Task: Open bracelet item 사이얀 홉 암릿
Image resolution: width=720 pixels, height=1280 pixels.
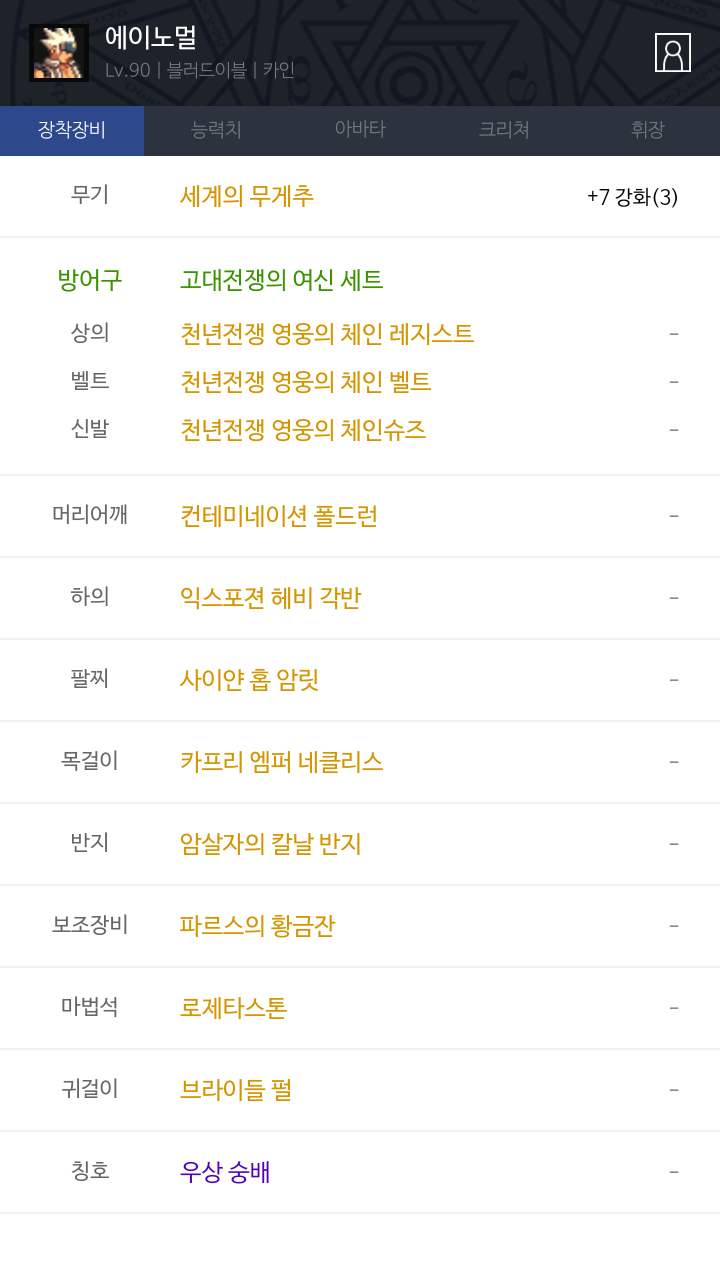Action: pyautogui.click(x=249, y=680)
